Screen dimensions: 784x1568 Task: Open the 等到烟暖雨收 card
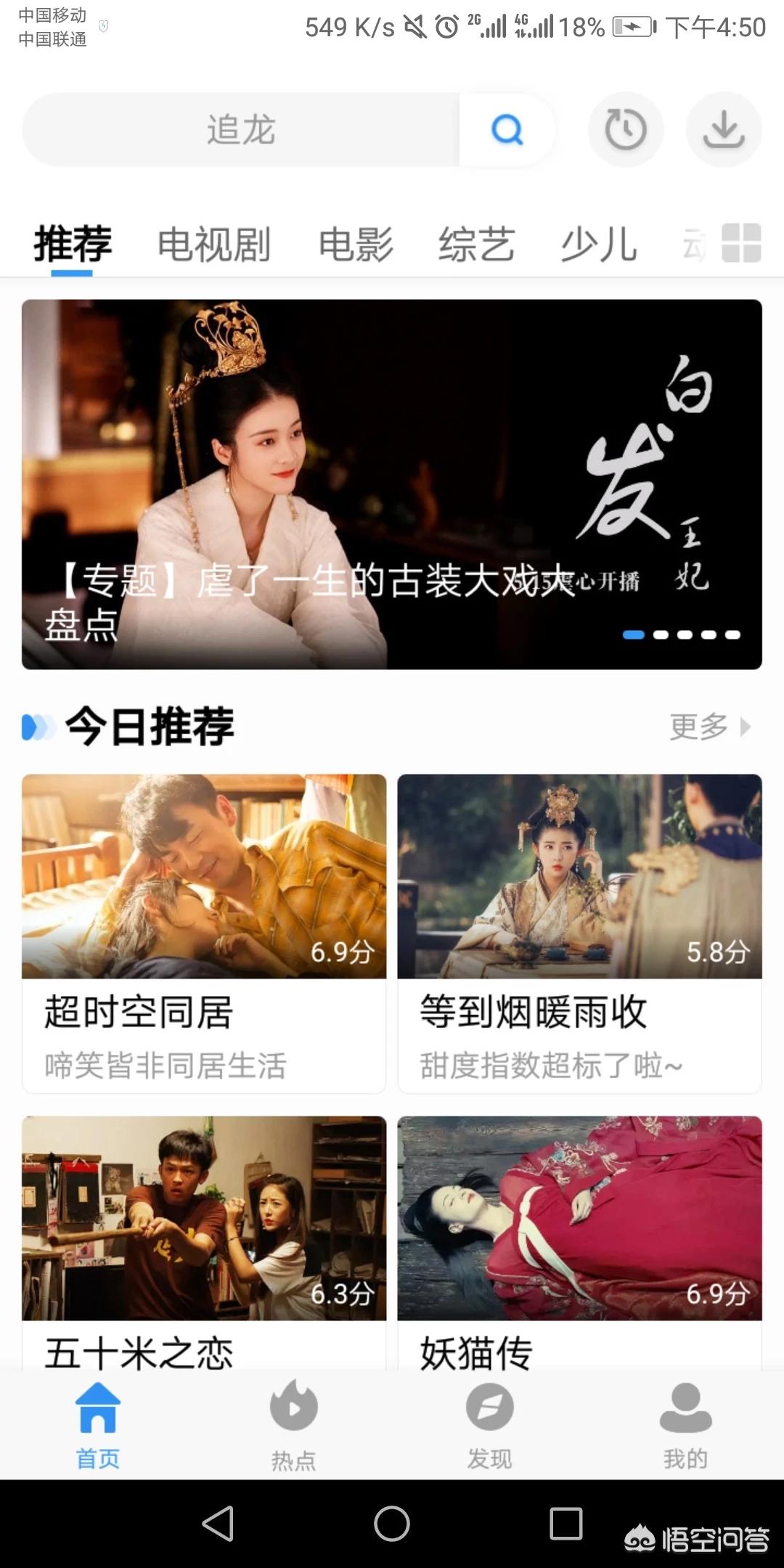(x=579, y=933)
